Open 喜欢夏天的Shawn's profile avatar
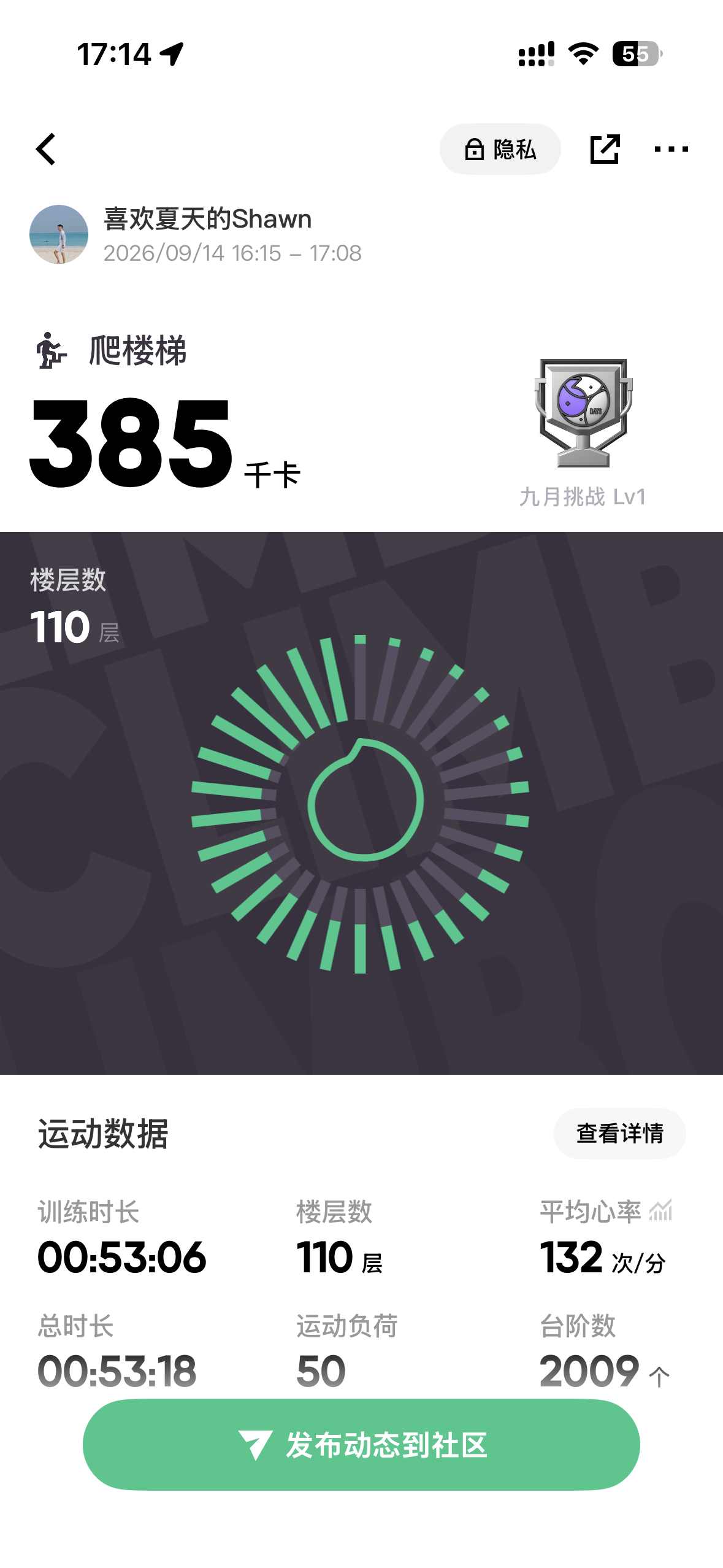 pos(59,234)
